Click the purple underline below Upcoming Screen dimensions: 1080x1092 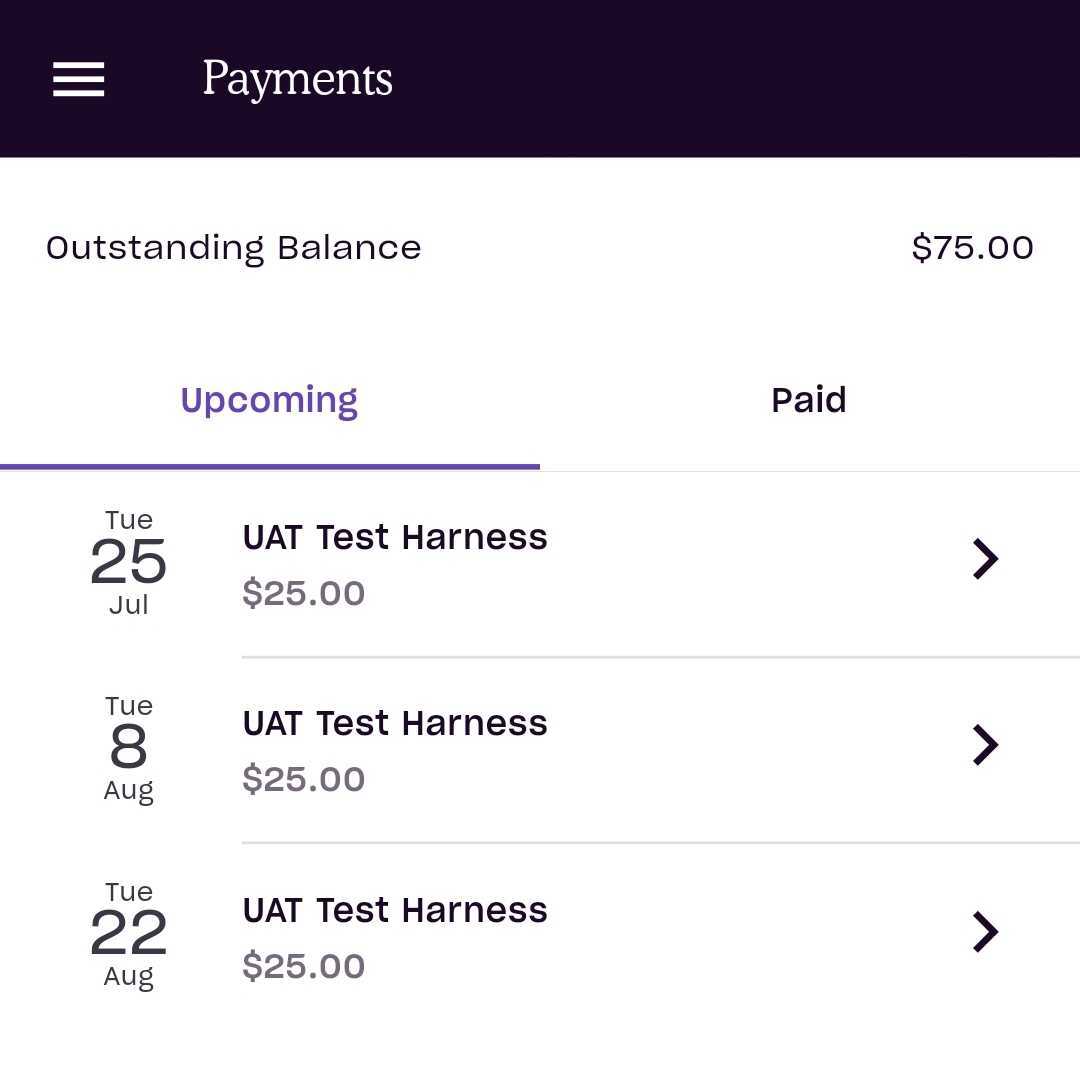click(x=268, y=466)
